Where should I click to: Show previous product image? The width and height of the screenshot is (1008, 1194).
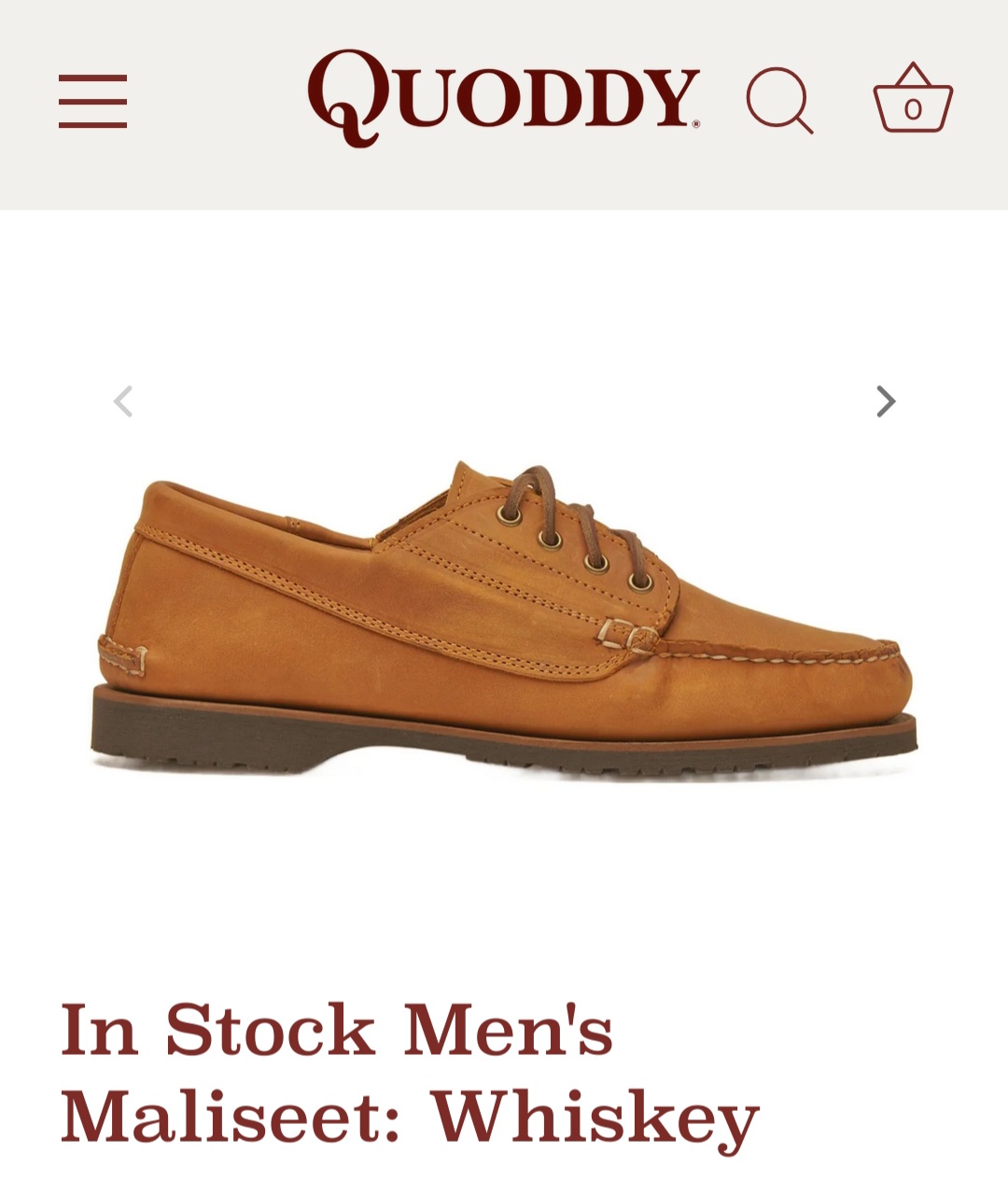click(x=123, y=401)
